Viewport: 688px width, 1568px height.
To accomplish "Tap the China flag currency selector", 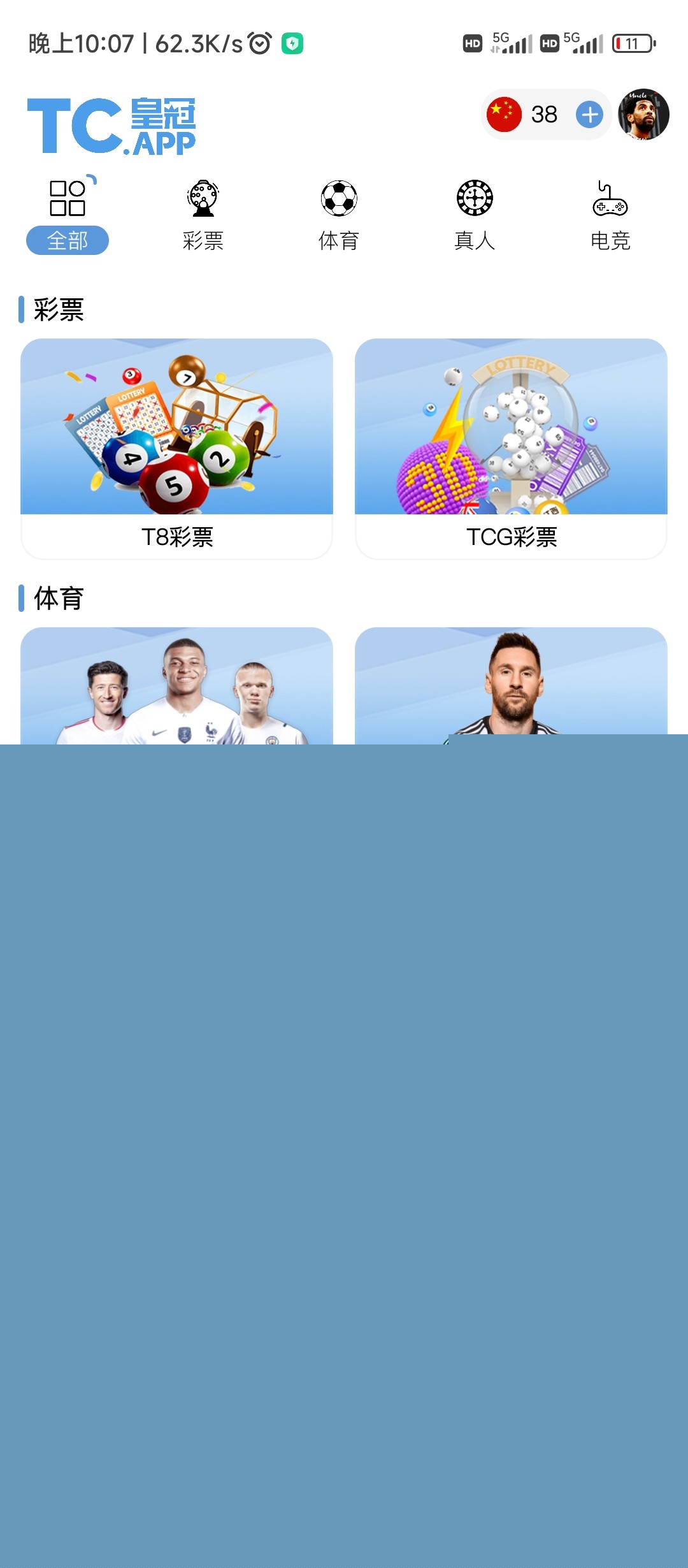I will [504, 115].
